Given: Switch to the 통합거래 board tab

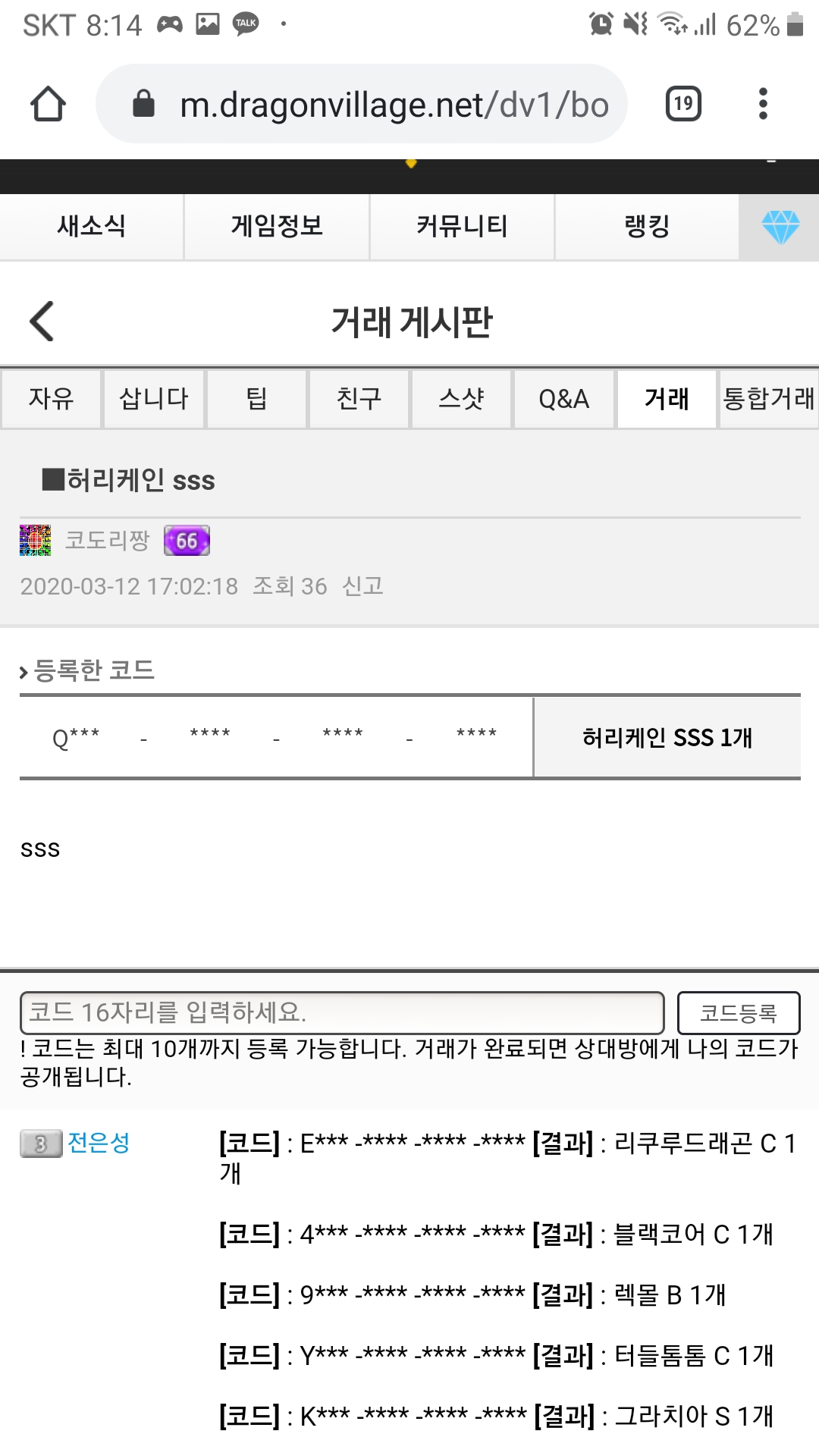Looking at the screenshot, I should click(x=768, y=399).
